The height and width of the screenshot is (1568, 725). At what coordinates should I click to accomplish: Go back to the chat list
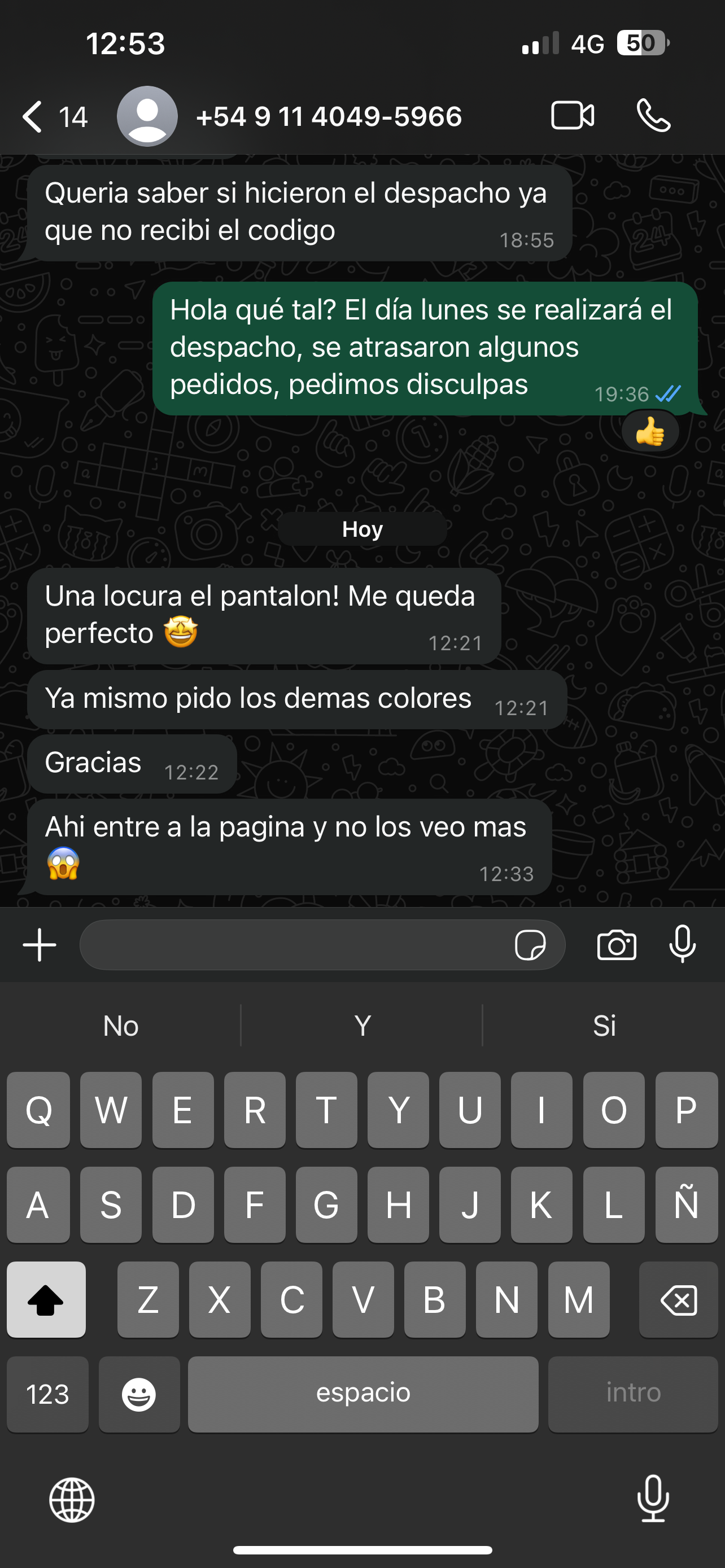(33, 116)
